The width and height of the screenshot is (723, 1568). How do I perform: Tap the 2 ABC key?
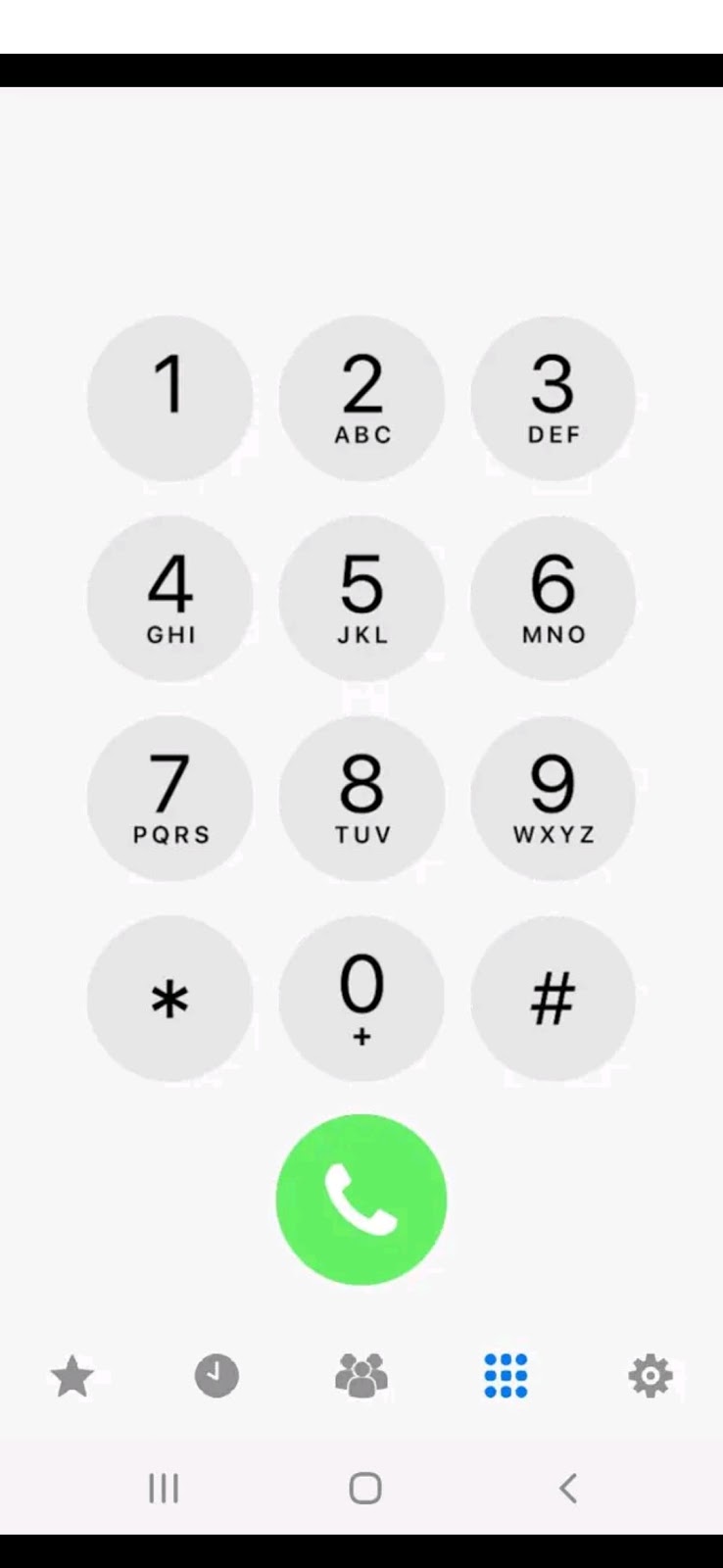point(361,399)
